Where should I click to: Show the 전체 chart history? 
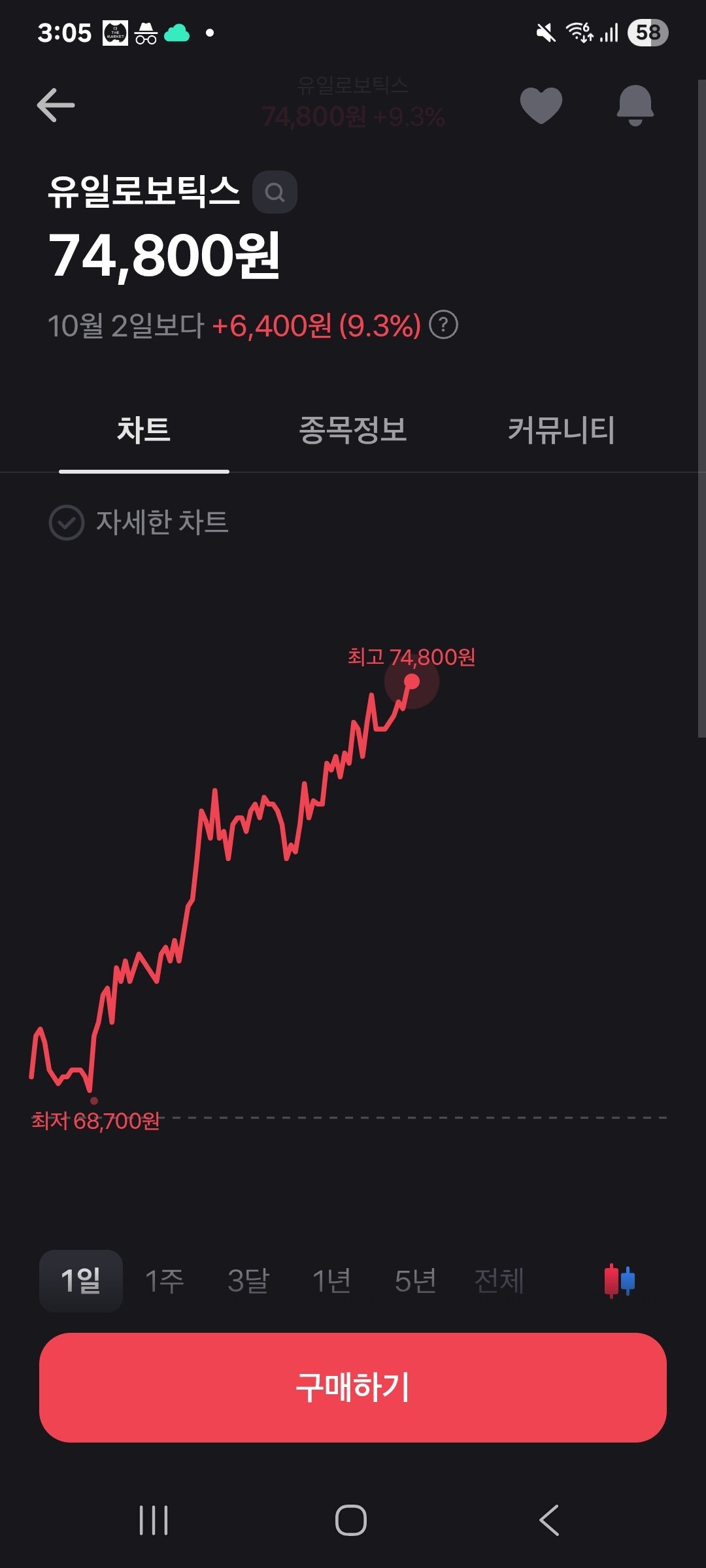point(499,1281)
